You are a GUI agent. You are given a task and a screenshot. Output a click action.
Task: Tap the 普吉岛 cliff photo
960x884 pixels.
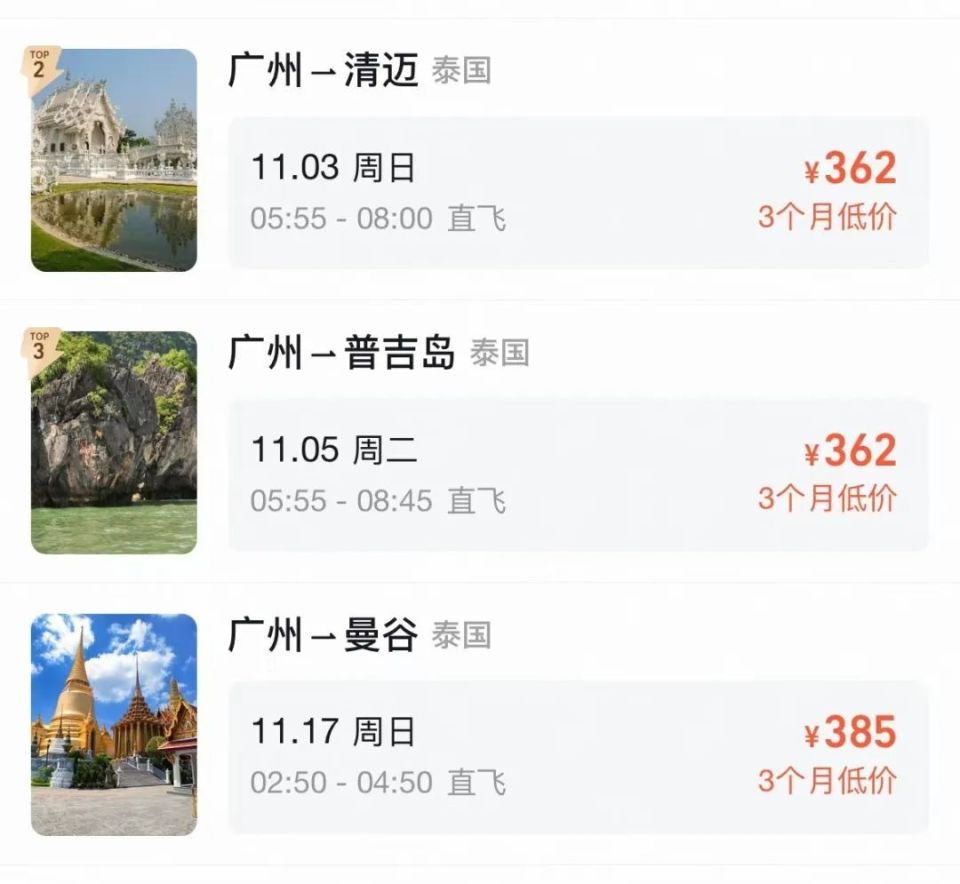pyautogui.click(x=114, y=442)
